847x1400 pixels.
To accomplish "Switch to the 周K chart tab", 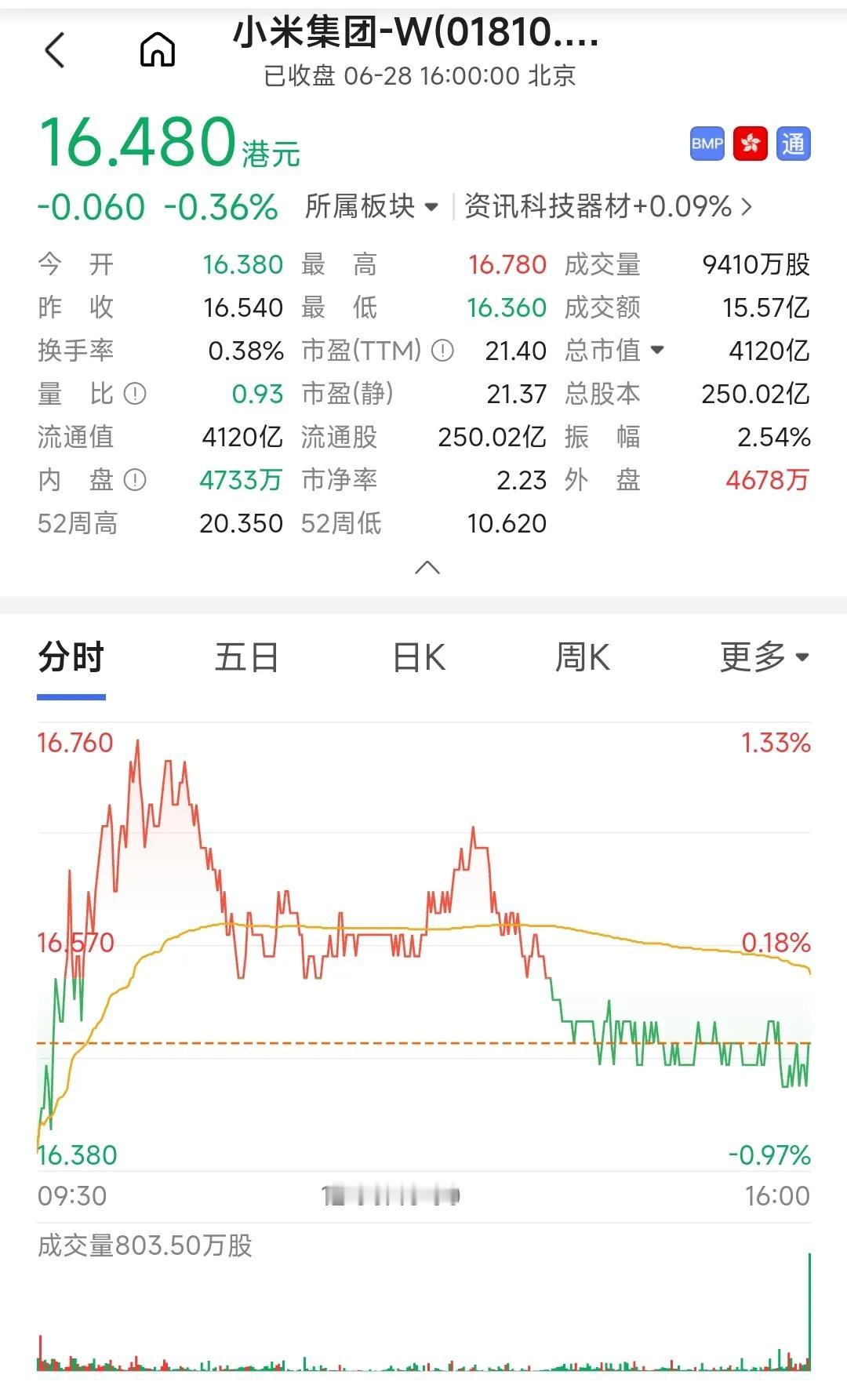I will pyautogui.click(x=583, y=657).
